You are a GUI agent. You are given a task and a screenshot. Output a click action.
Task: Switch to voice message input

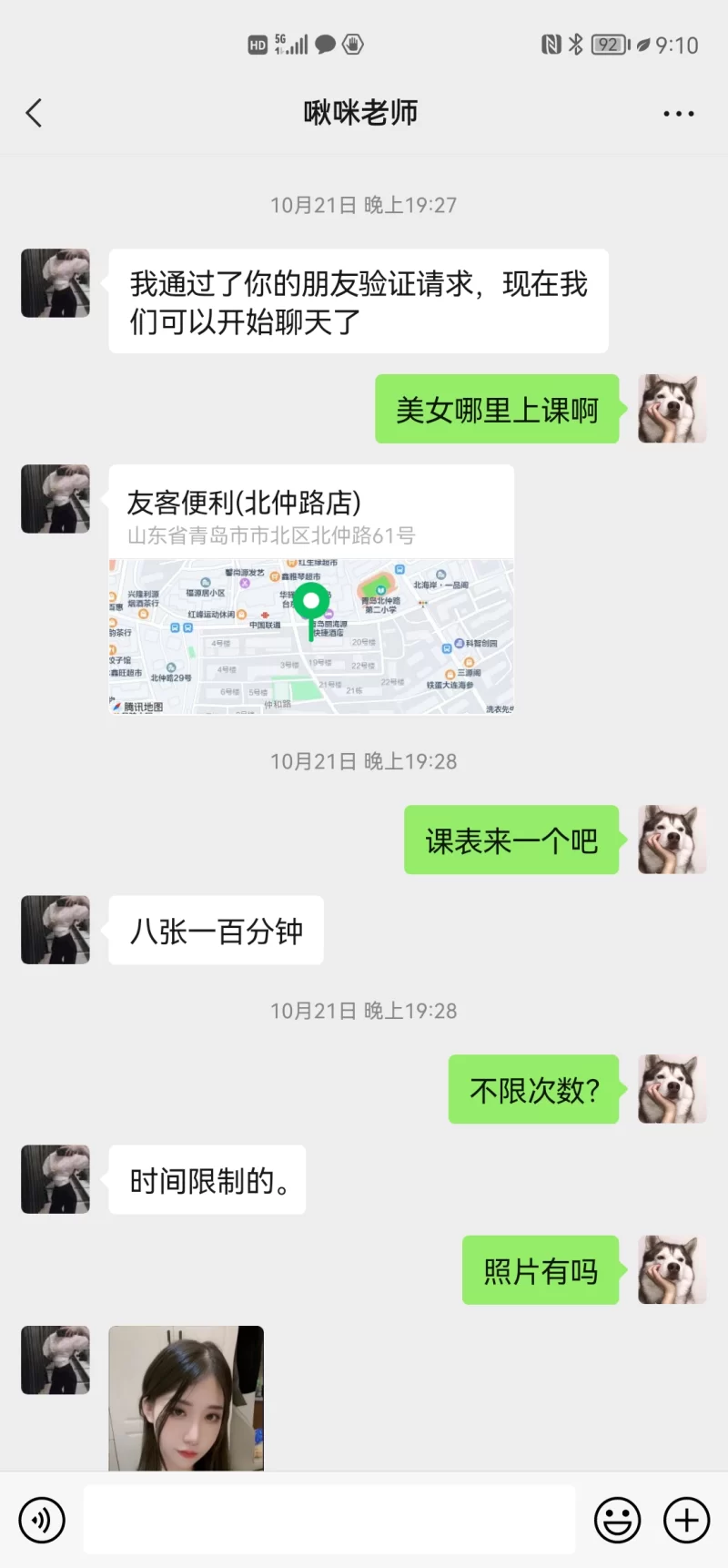coord(42,1520)
